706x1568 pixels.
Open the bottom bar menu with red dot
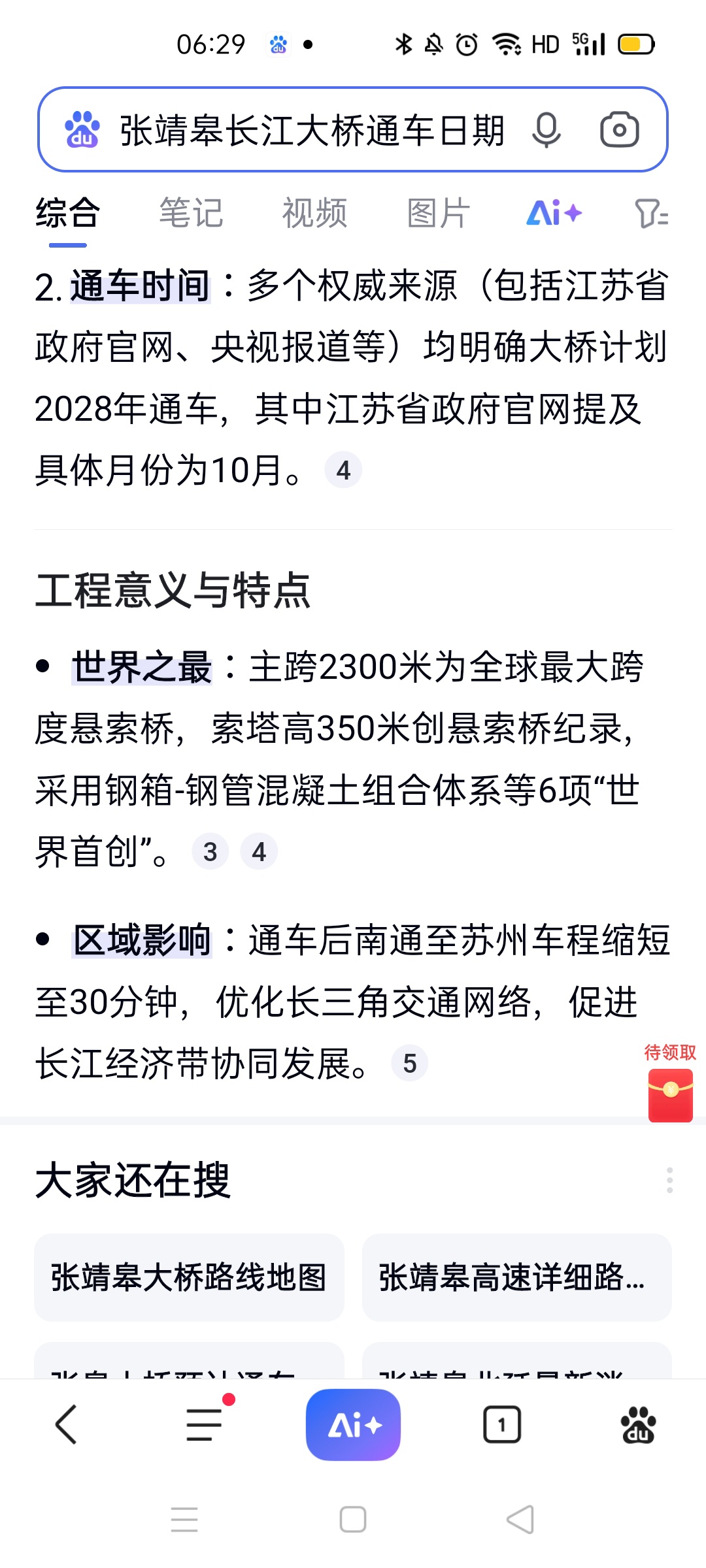point(205,1424)
